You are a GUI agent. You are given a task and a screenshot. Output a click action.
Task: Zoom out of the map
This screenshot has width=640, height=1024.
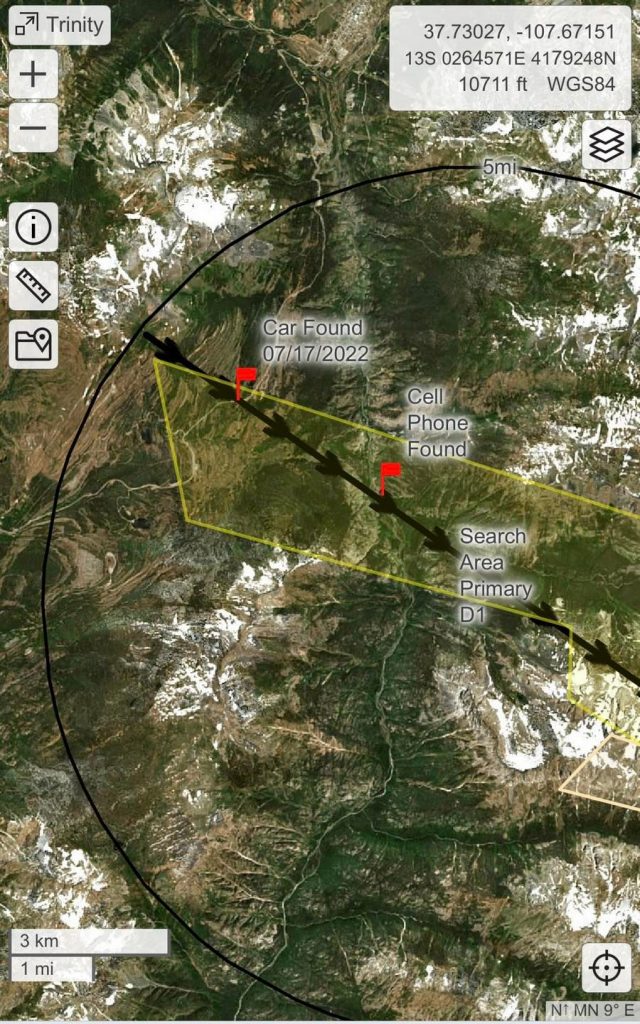[x=33, y=128]
